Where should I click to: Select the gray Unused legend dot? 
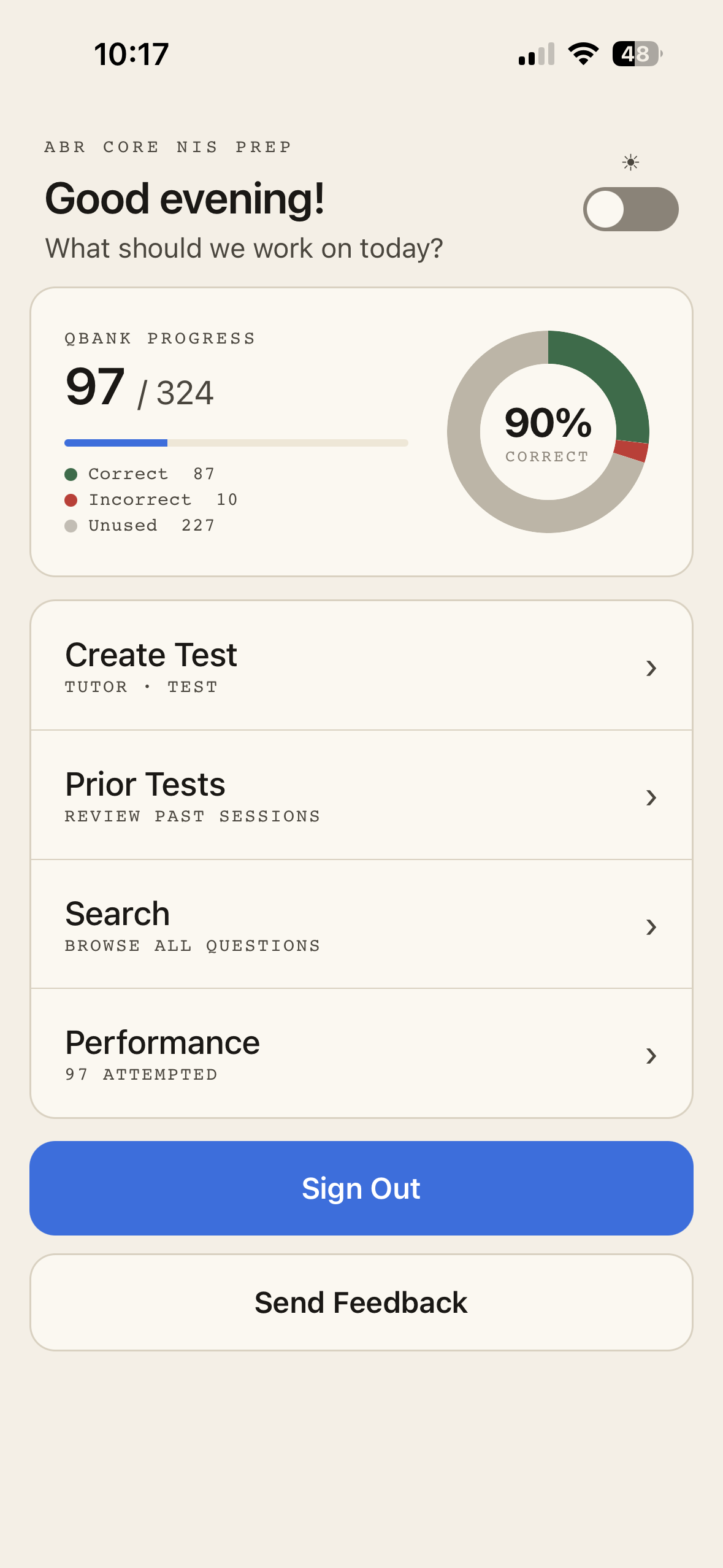click(72, 525)
